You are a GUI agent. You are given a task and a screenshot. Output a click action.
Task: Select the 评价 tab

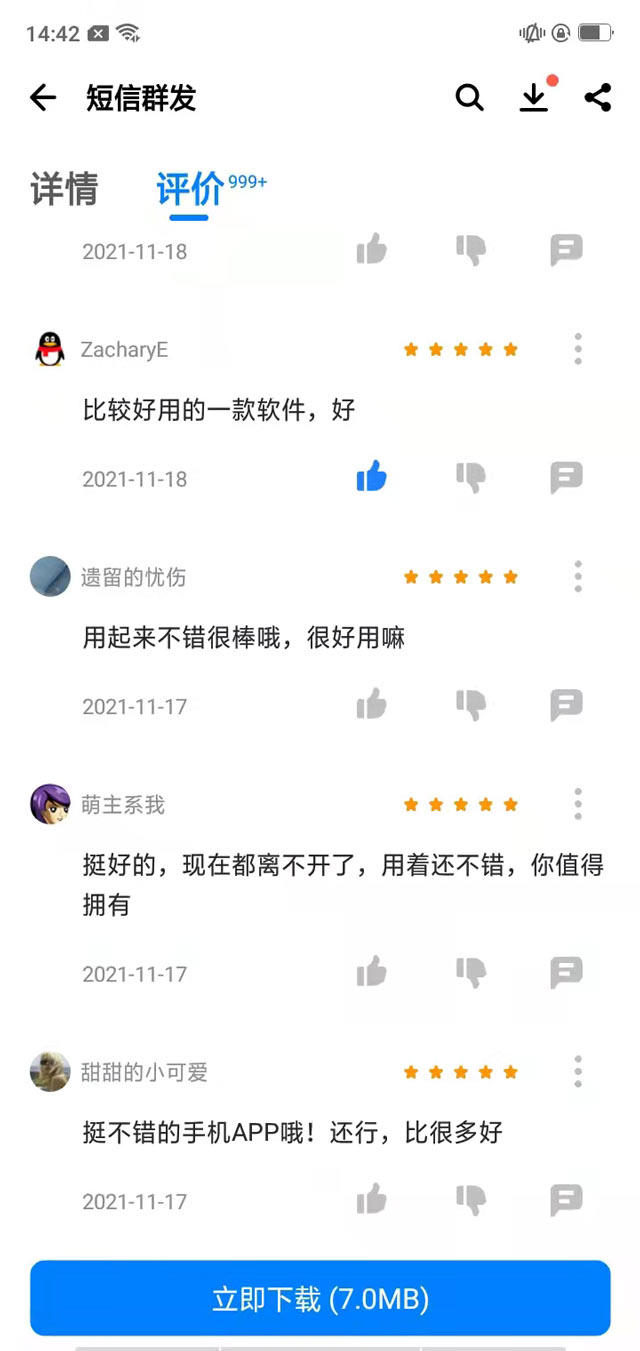[x=189, y=188]
